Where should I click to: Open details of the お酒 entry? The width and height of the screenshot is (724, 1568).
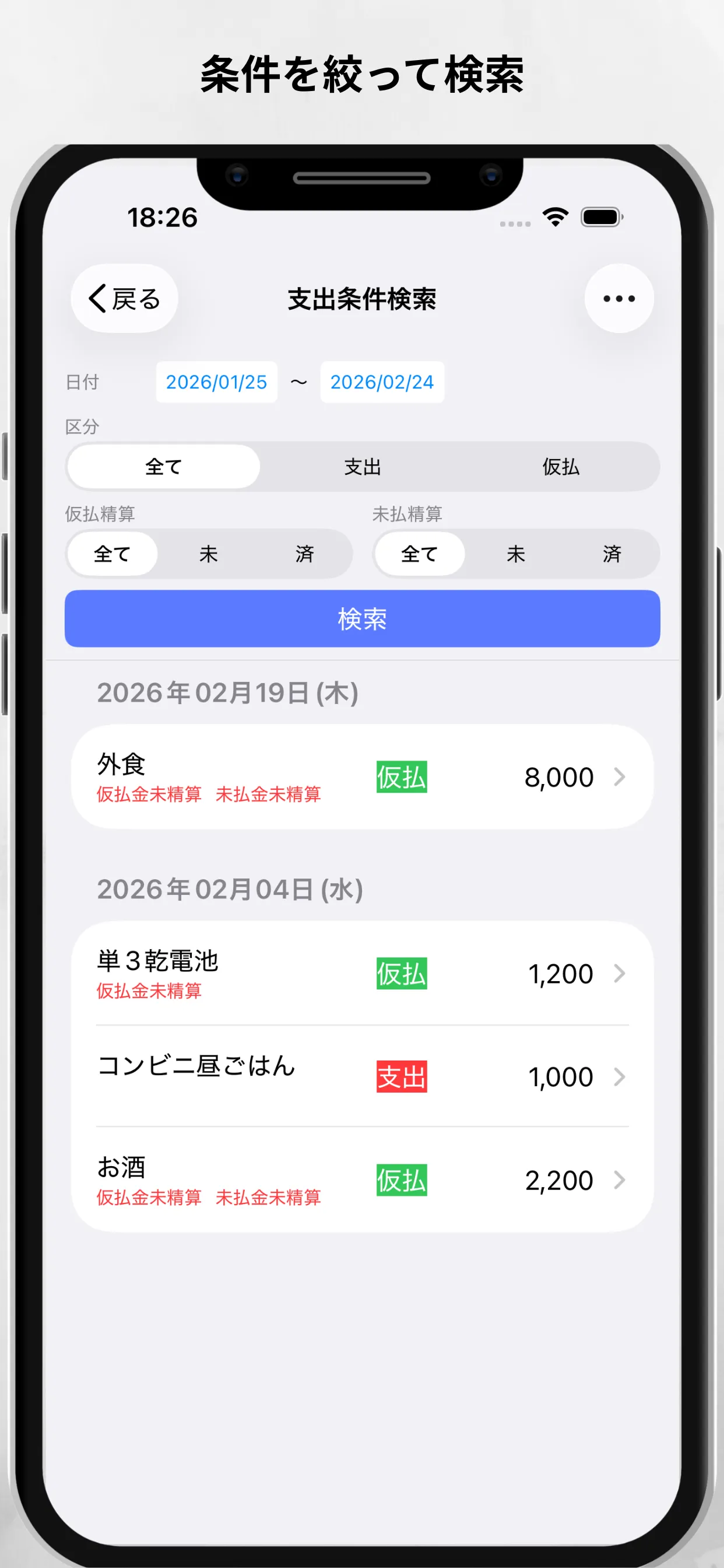pyautogui.click(x=619, y=1179)
